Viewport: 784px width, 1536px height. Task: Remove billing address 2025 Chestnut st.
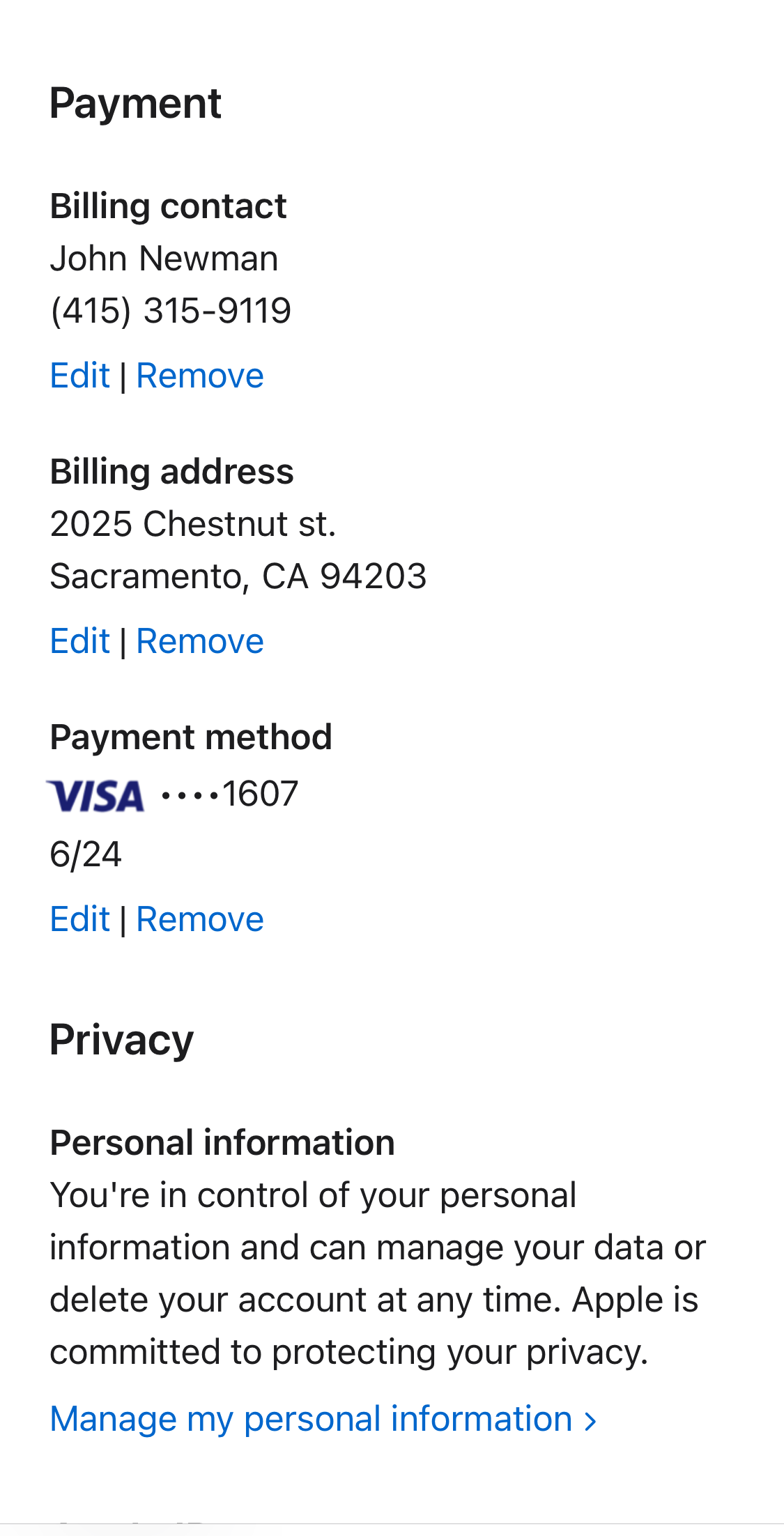point(200,640)
